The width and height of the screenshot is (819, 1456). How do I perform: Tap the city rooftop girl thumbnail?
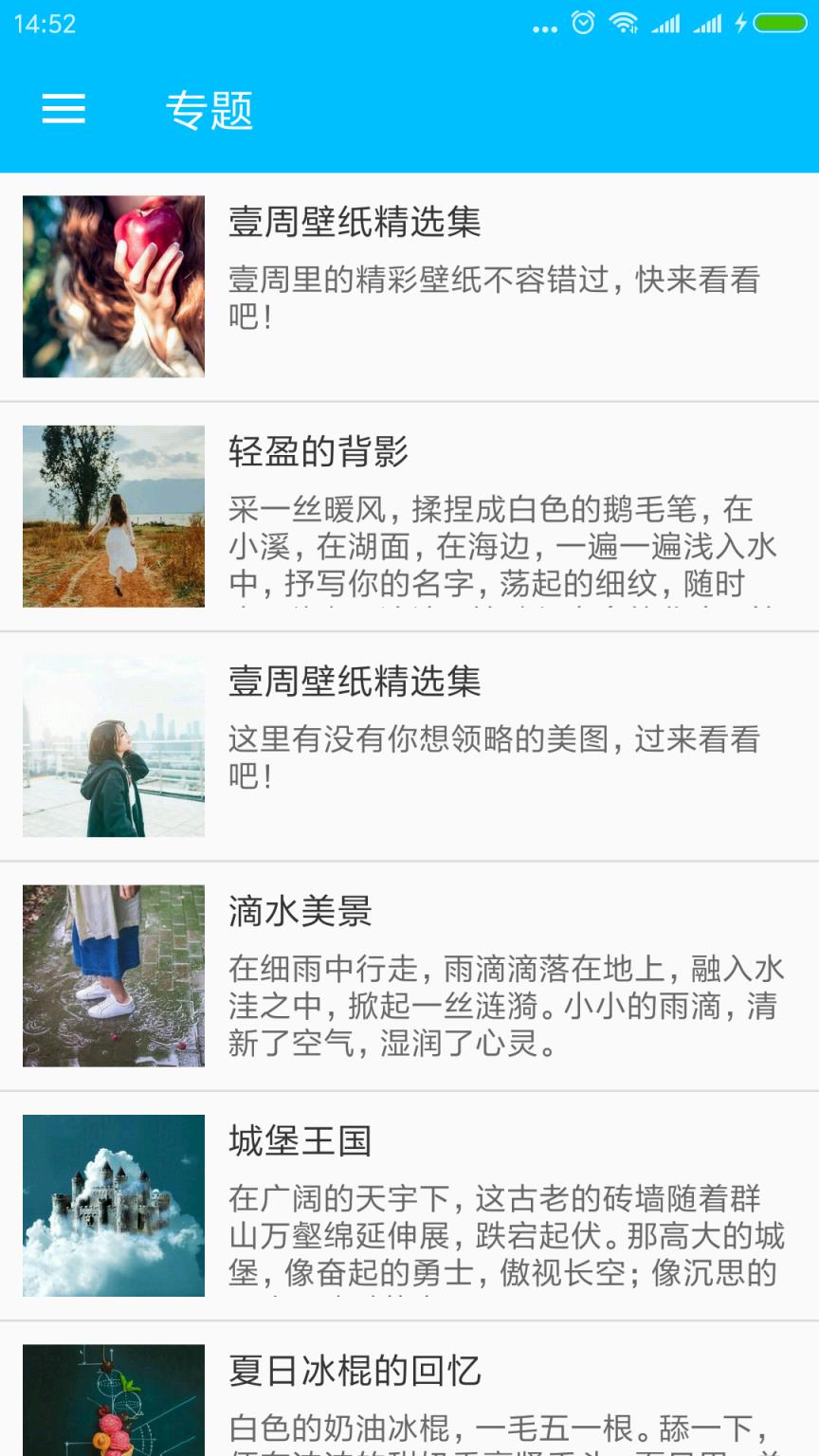113,746
